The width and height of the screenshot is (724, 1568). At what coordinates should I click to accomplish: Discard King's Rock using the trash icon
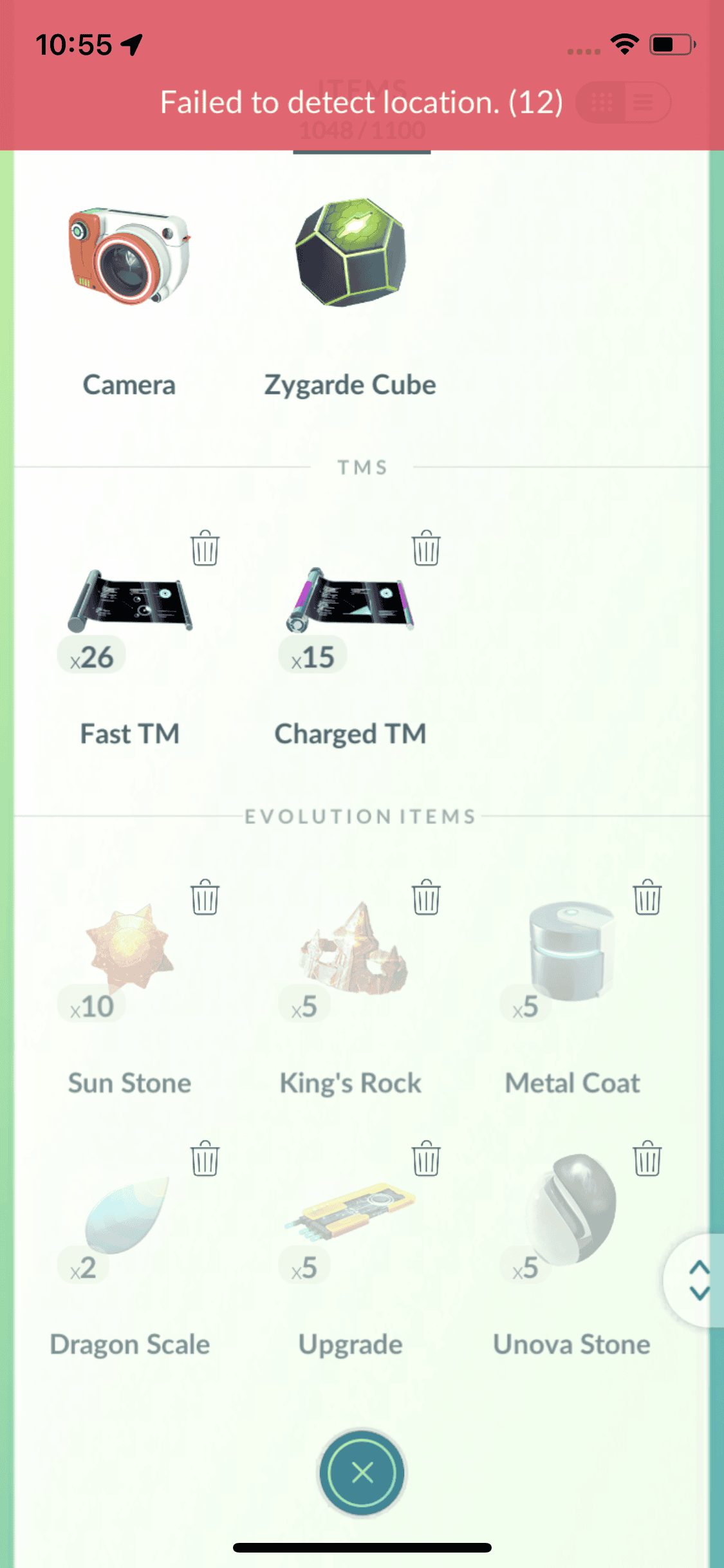tap(426, 897)
